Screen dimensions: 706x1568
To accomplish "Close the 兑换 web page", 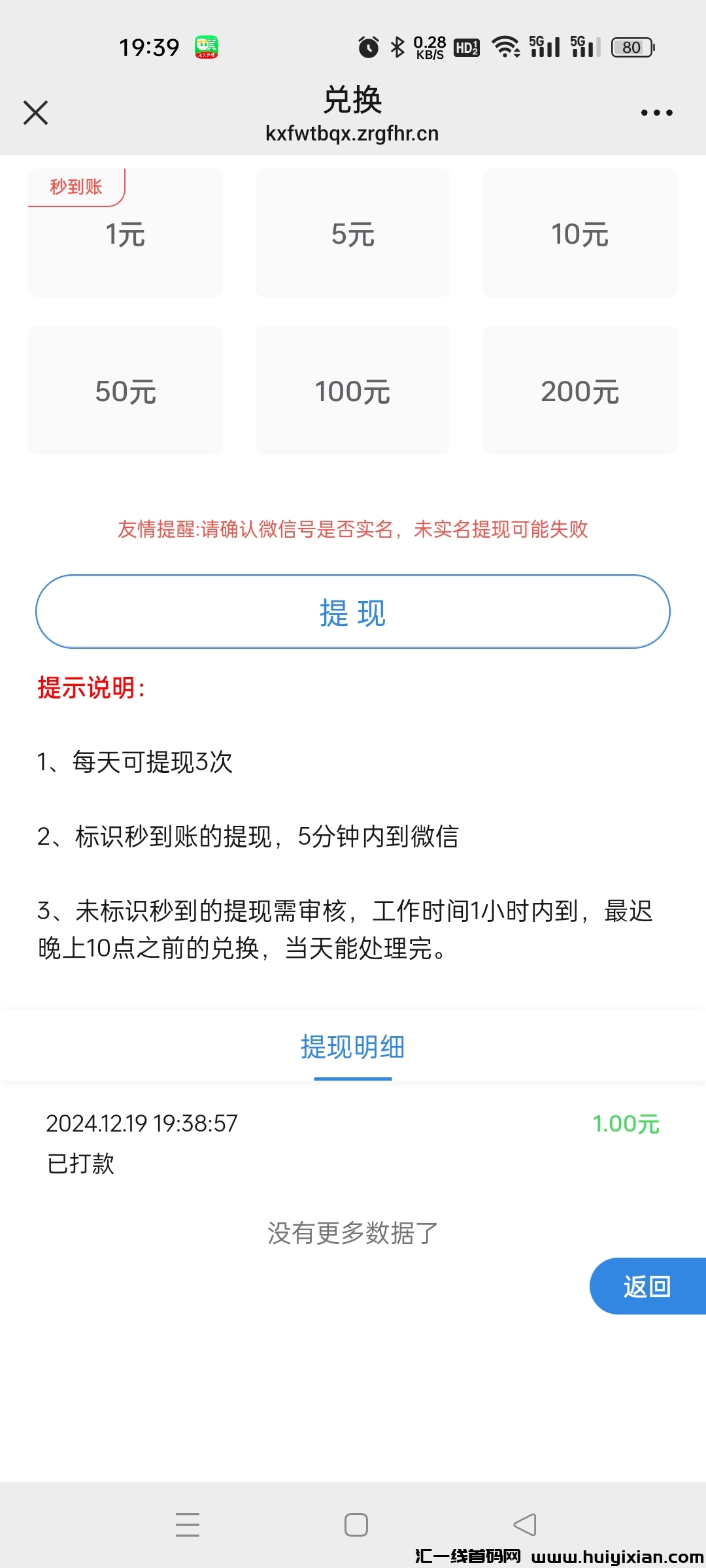I will tap(35, 112).
